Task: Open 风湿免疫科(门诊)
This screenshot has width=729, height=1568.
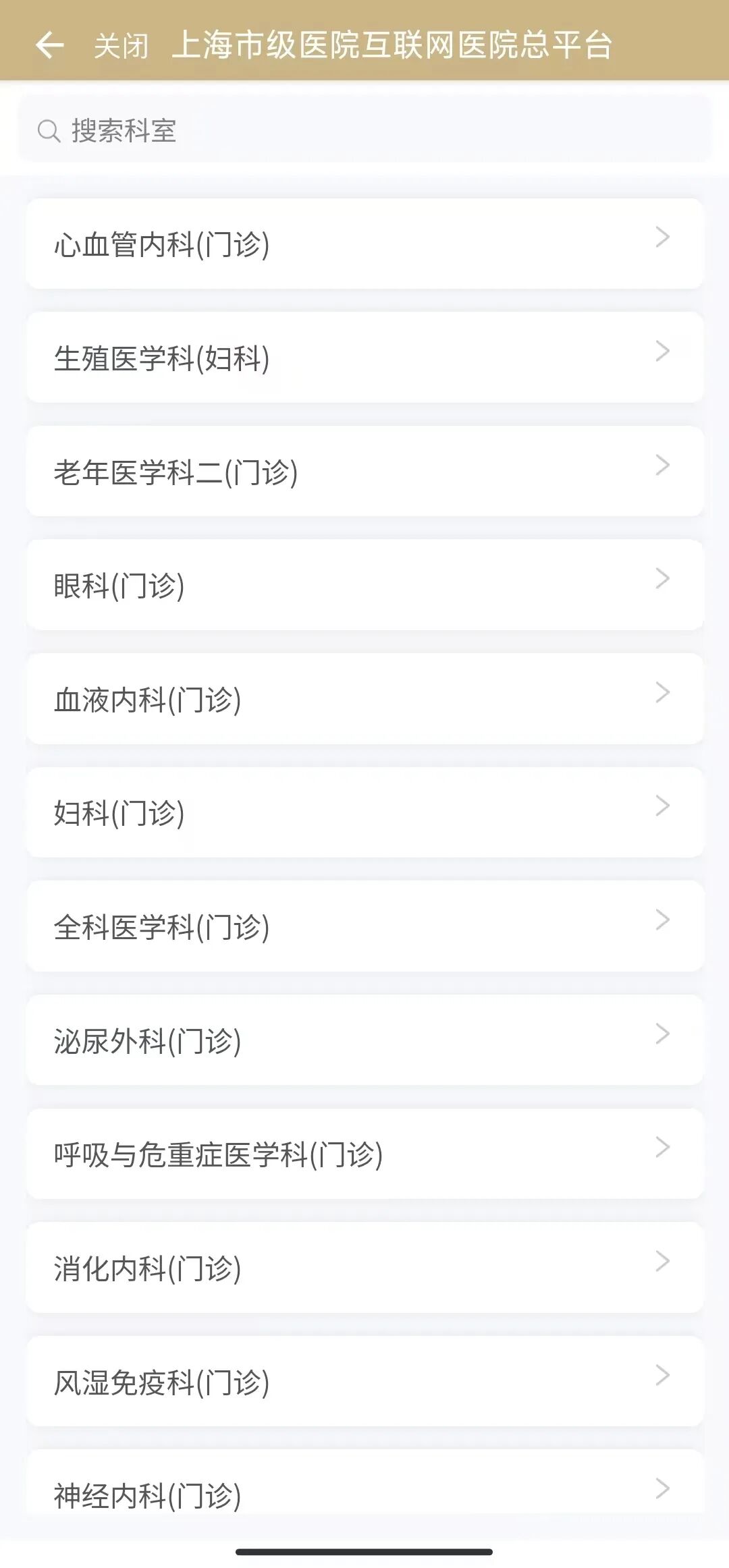Action: pos(364,1381)
